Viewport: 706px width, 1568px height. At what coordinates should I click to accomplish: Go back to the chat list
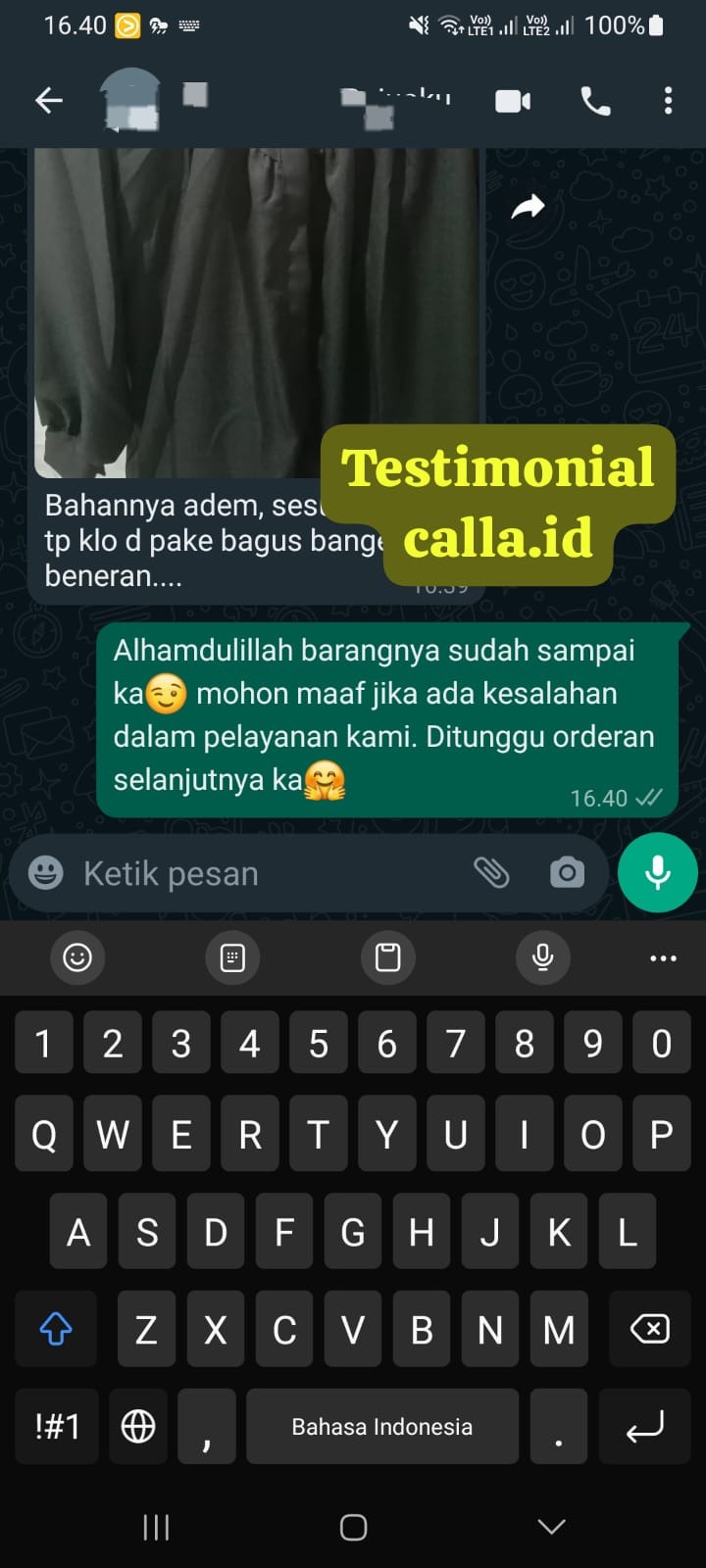tap(48, 100)
